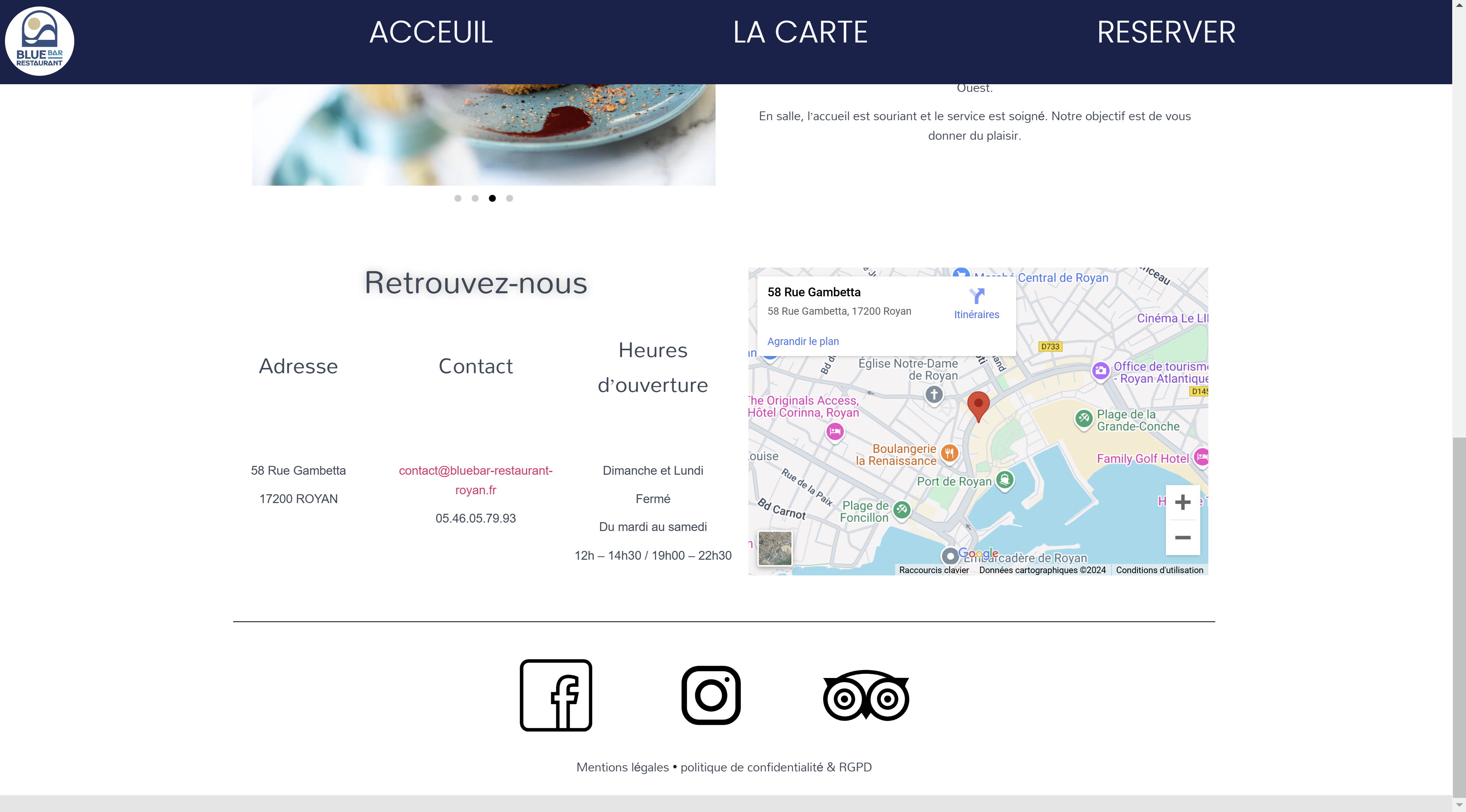1466x812 pixels.
Task: Open the TripAdvisor owl icon
Action: 866,695
